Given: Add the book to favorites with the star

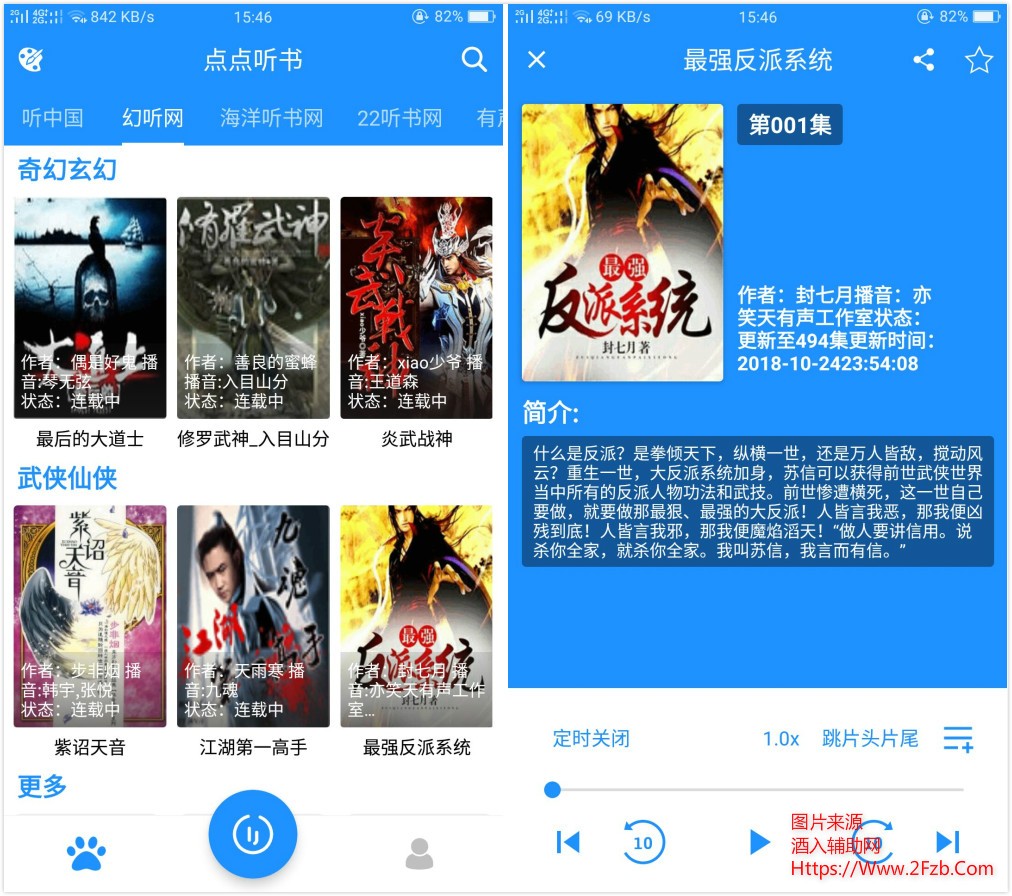Looking at the screenshot, I should click(x=978, y=60).
